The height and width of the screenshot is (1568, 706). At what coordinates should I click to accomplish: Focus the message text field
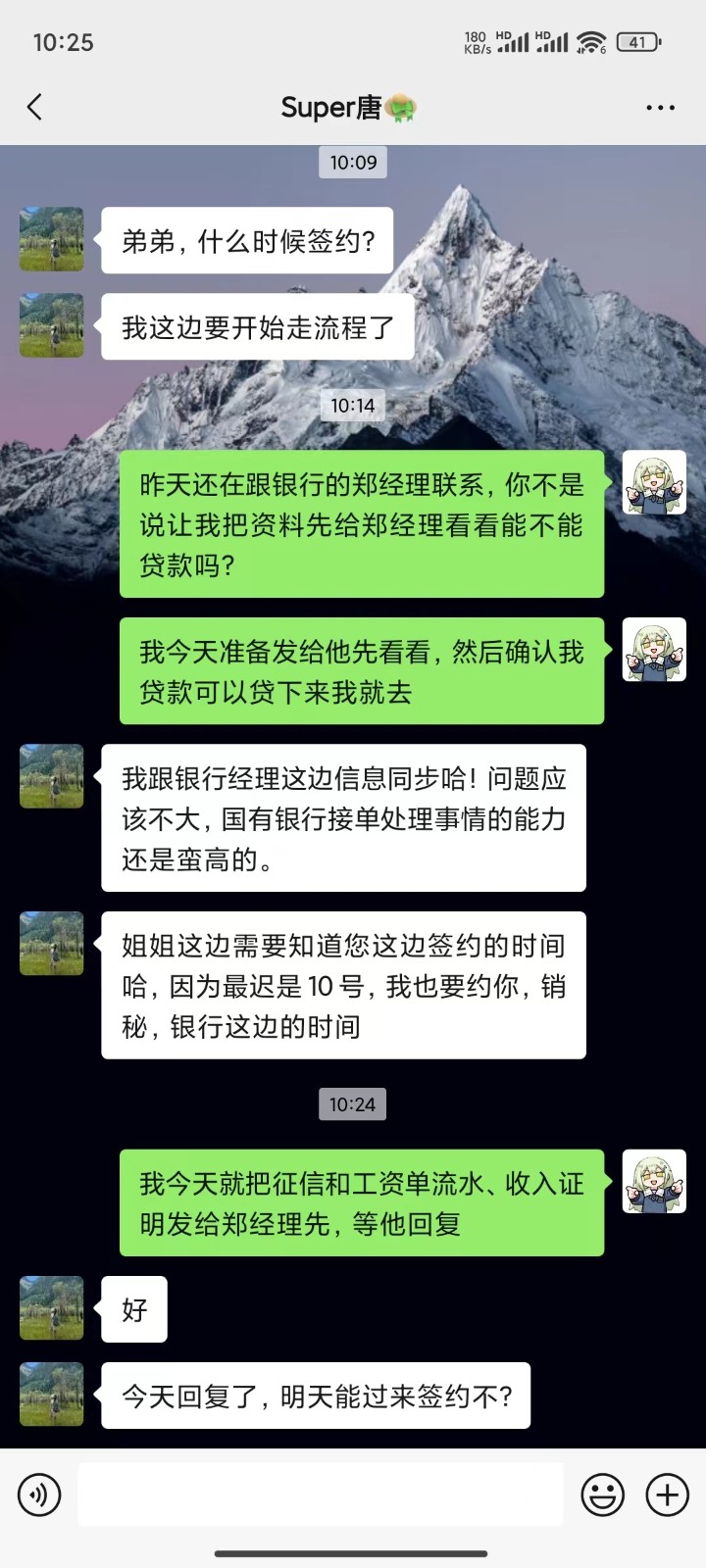coord(321,1494)
